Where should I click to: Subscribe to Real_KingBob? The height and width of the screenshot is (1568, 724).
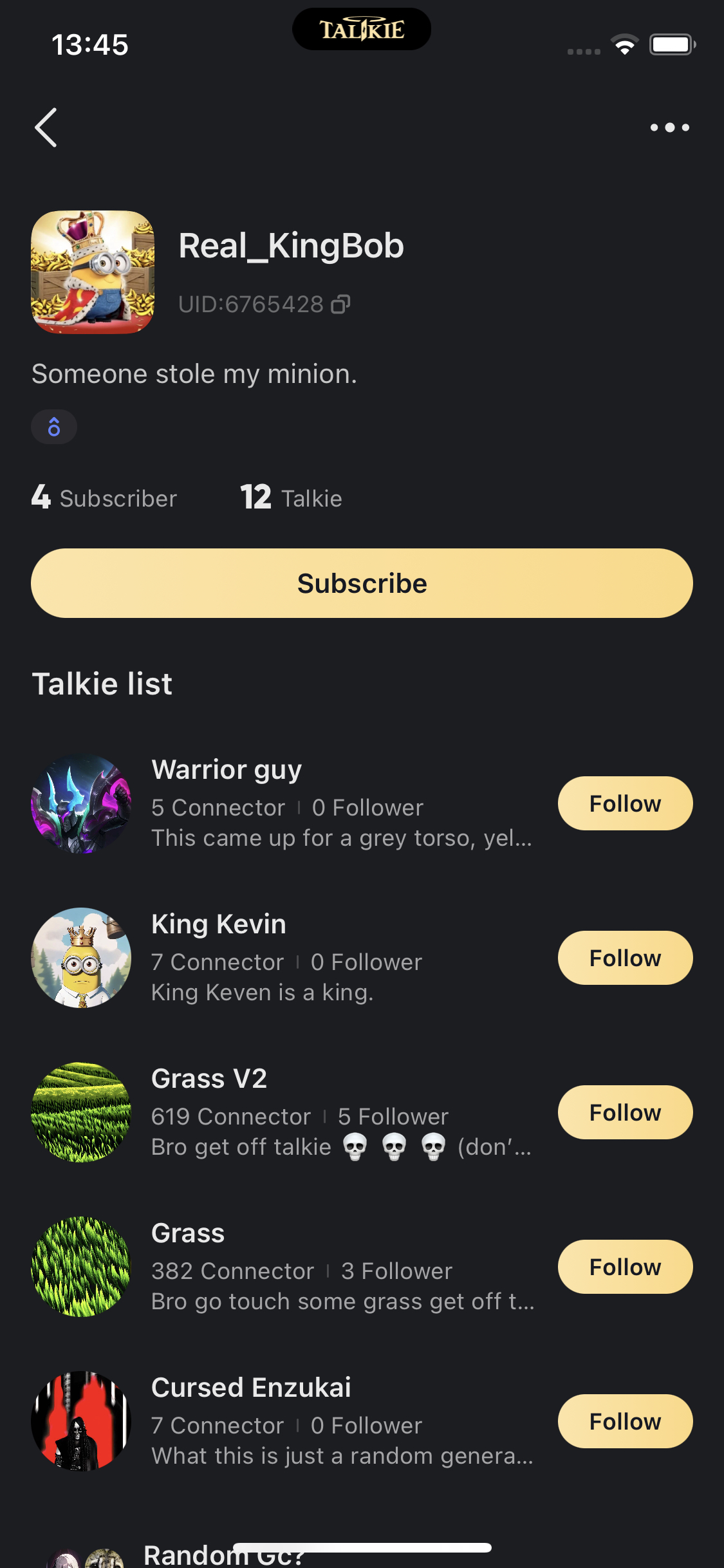(x=362, y=583)
